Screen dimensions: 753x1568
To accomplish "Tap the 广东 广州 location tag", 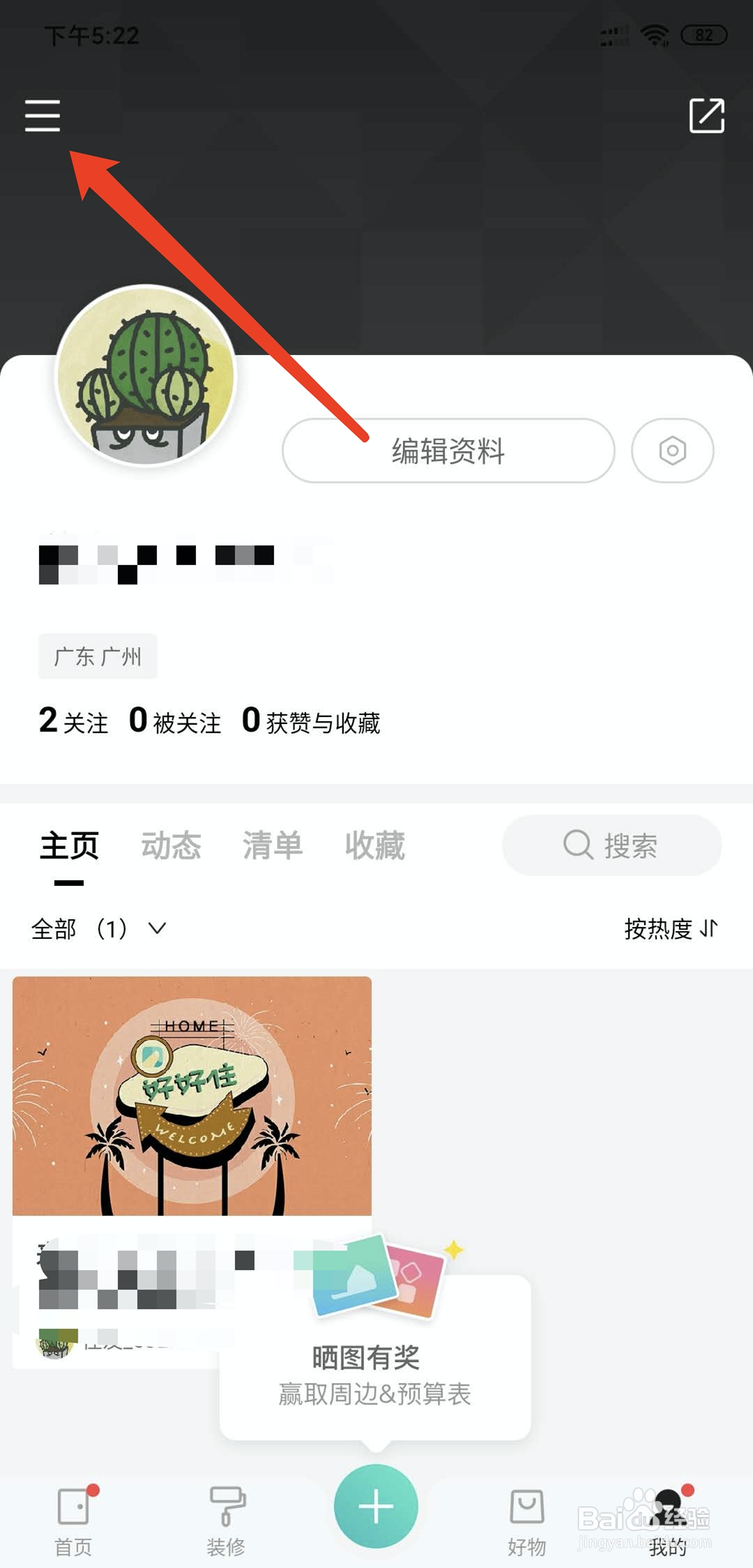I will 97,656.
